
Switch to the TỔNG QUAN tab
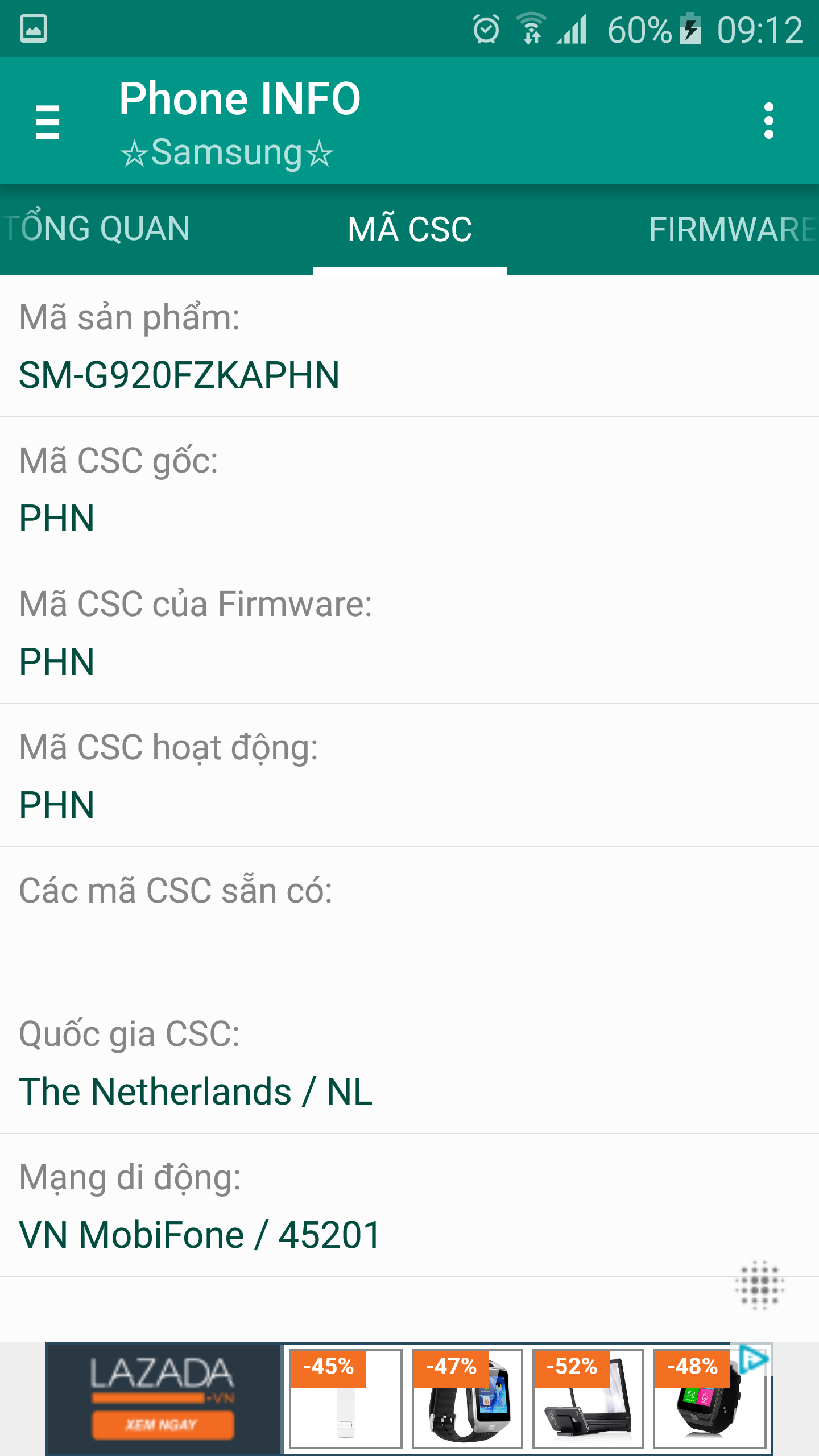(x=98, y=229)
